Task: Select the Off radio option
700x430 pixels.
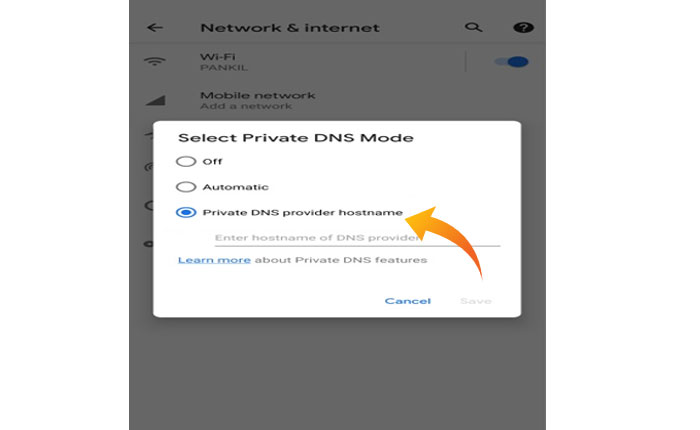Action: tap(184, 161)
